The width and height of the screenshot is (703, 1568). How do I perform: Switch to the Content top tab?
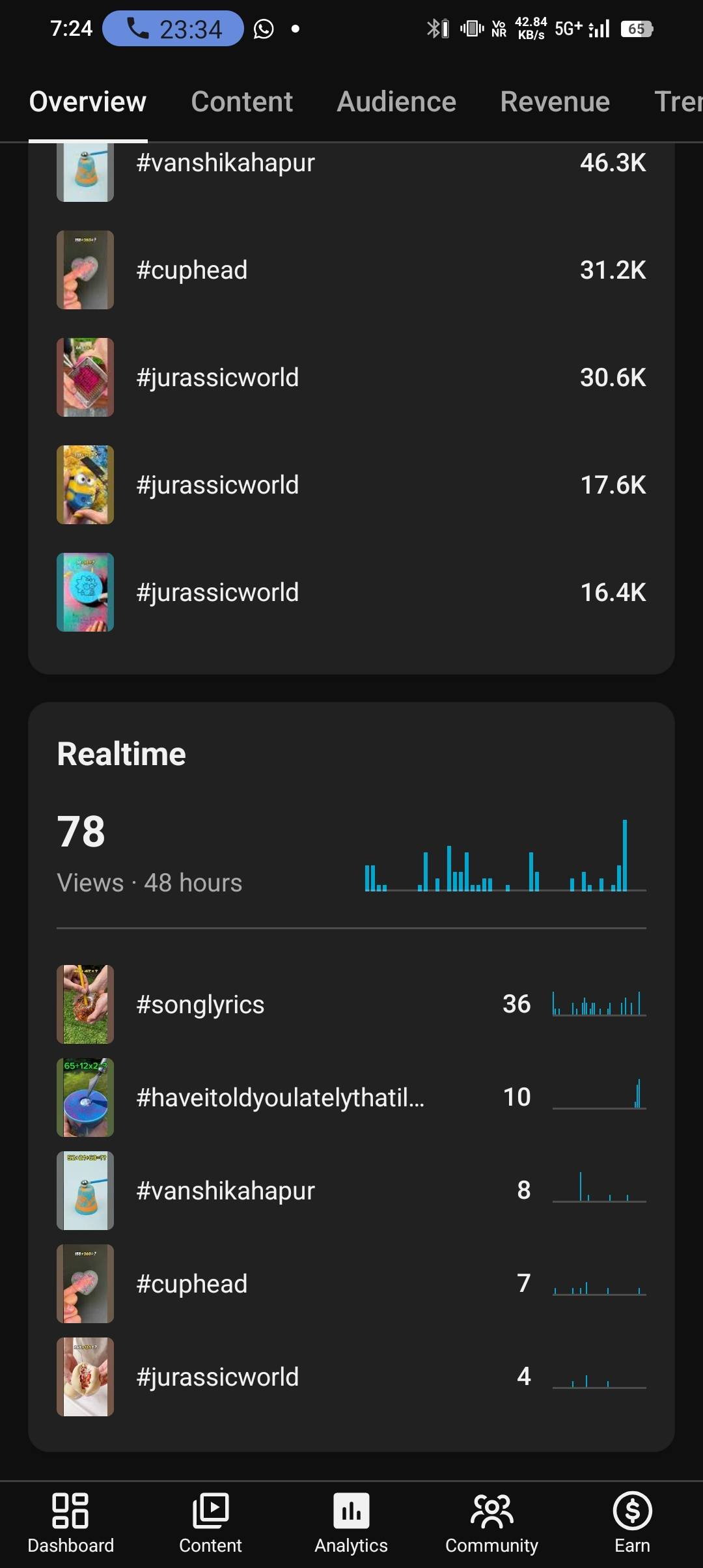[x=241, y=102]
